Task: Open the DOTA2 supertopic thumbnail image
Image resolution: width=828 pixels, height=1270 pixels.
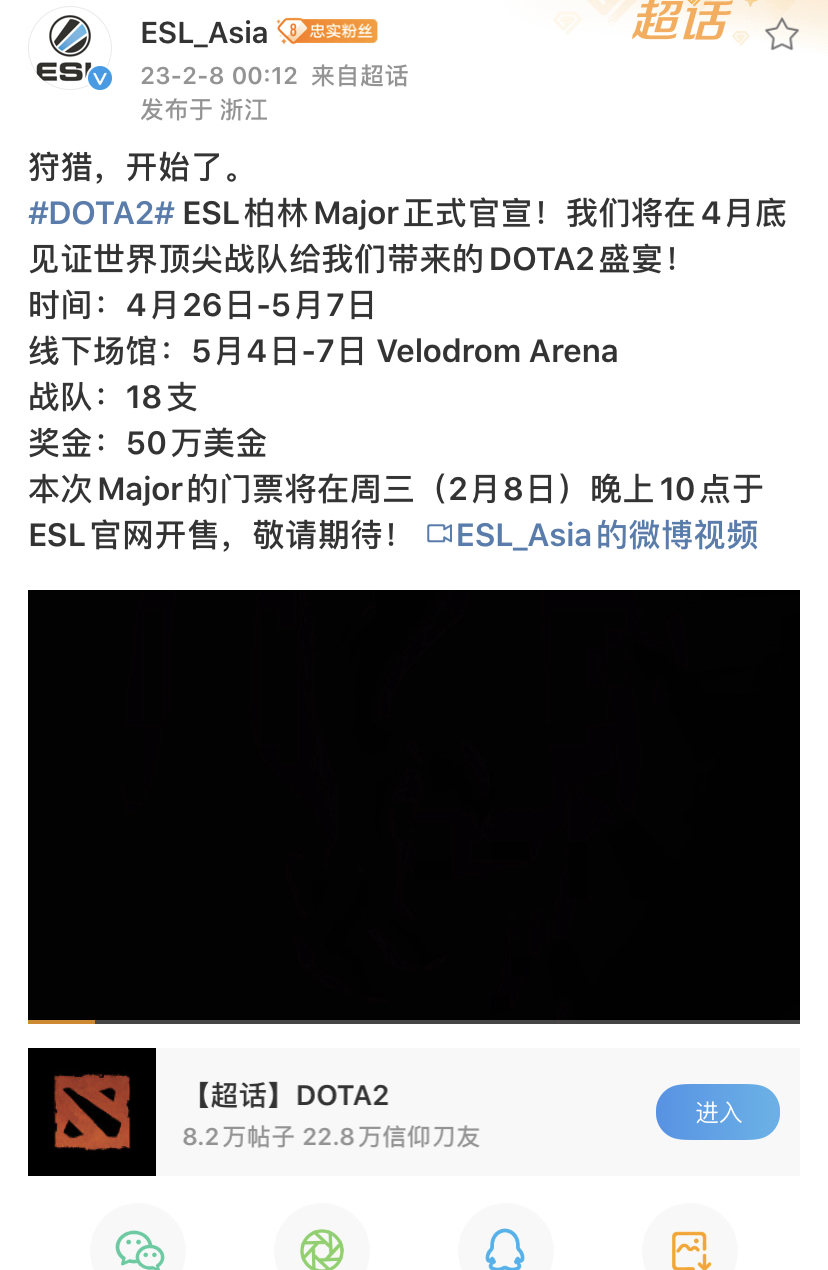Action: click(x=92, y=1111)
